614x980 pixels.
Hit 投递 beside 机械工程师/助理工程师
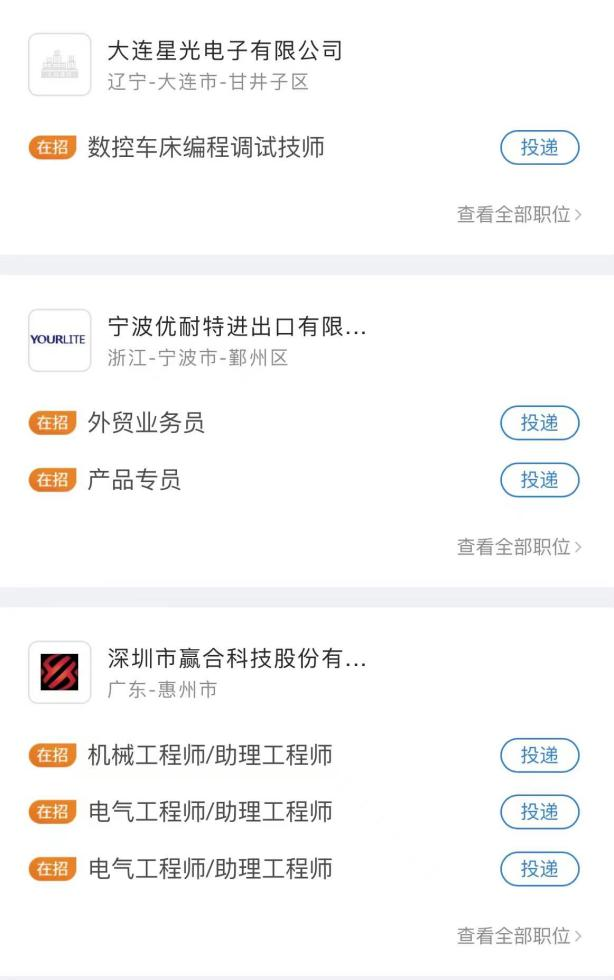[x=539, y=755]
